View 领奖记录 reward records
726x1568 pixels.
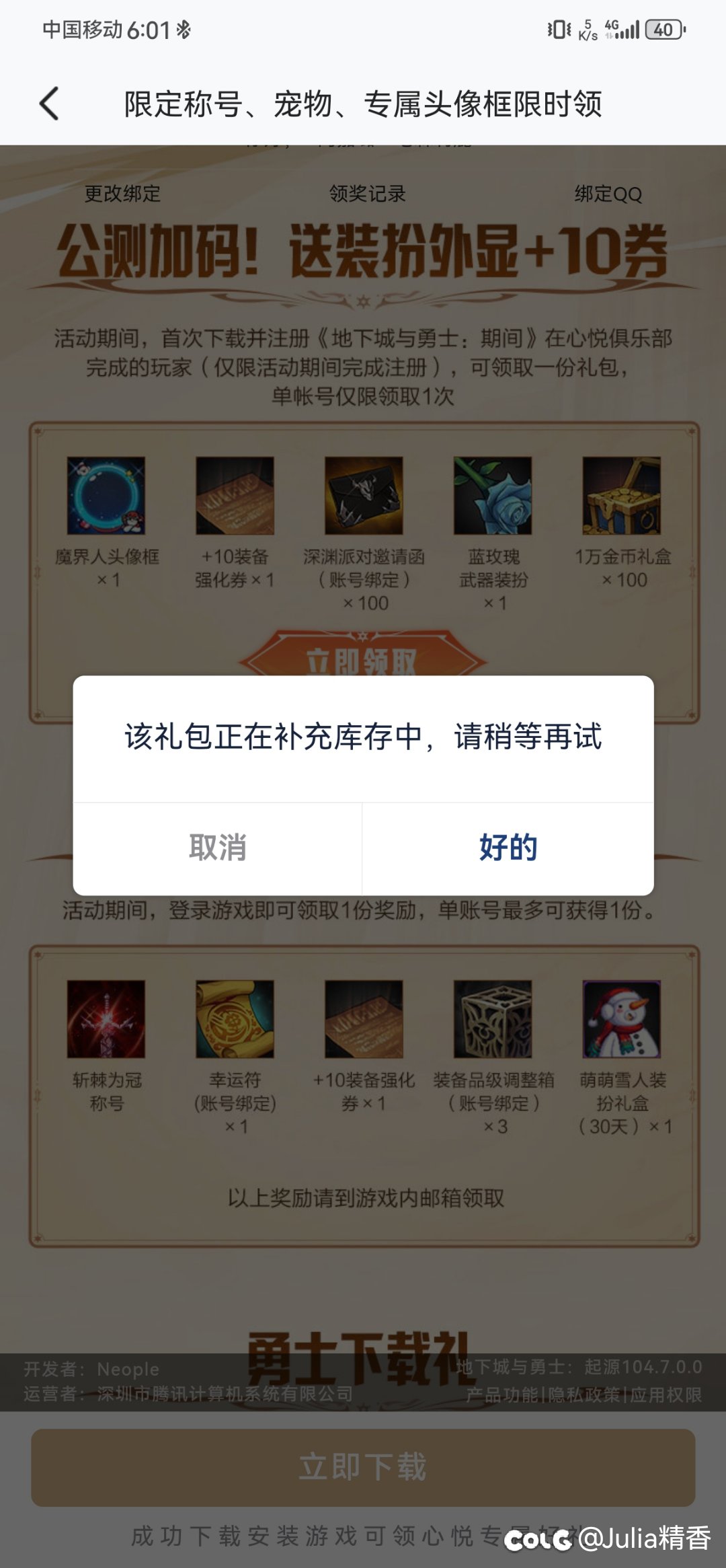pos(367,194)
